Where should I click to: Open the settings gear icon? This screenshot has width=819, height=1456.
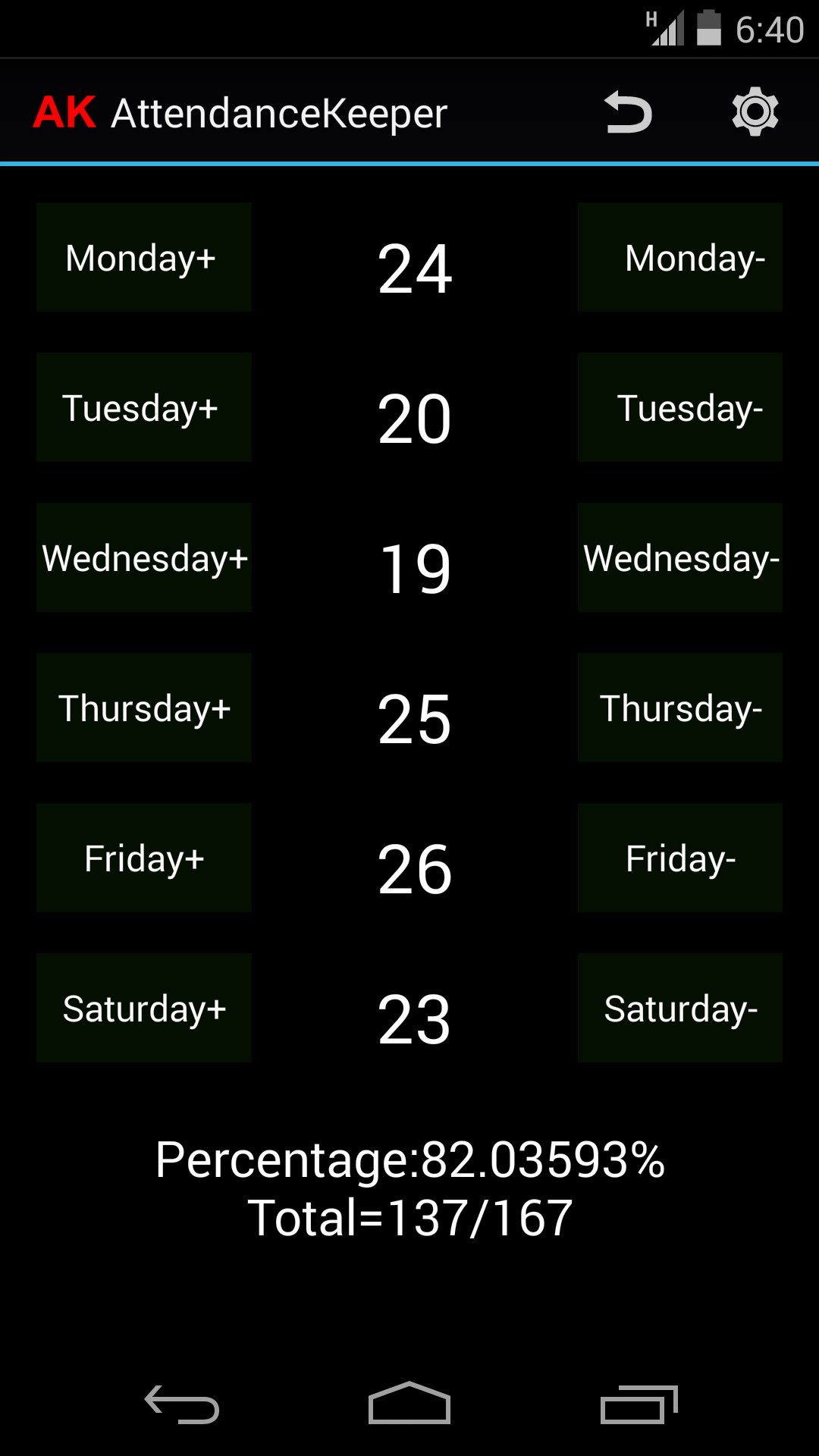coord(755,112)
